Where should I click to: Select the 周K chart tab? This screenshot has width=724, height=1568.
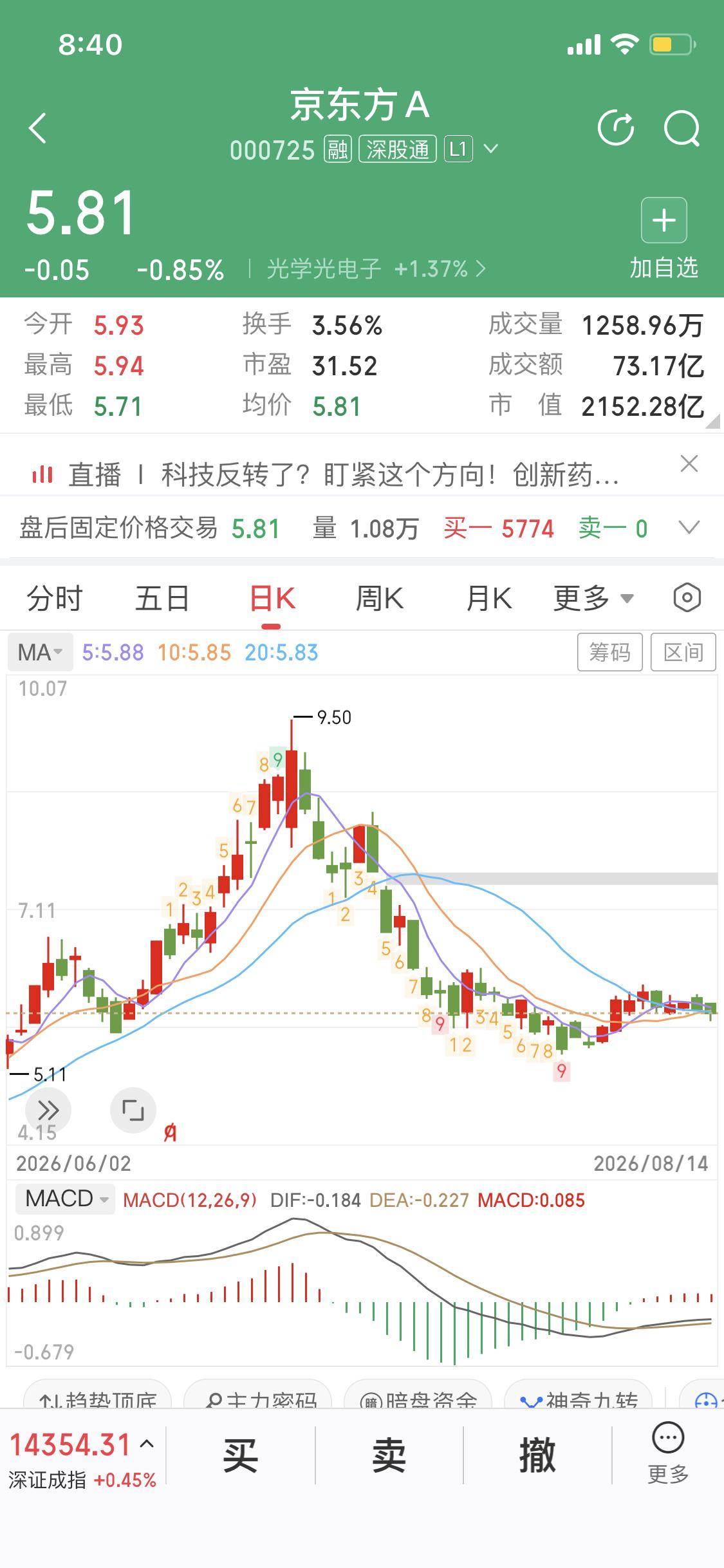380,599
